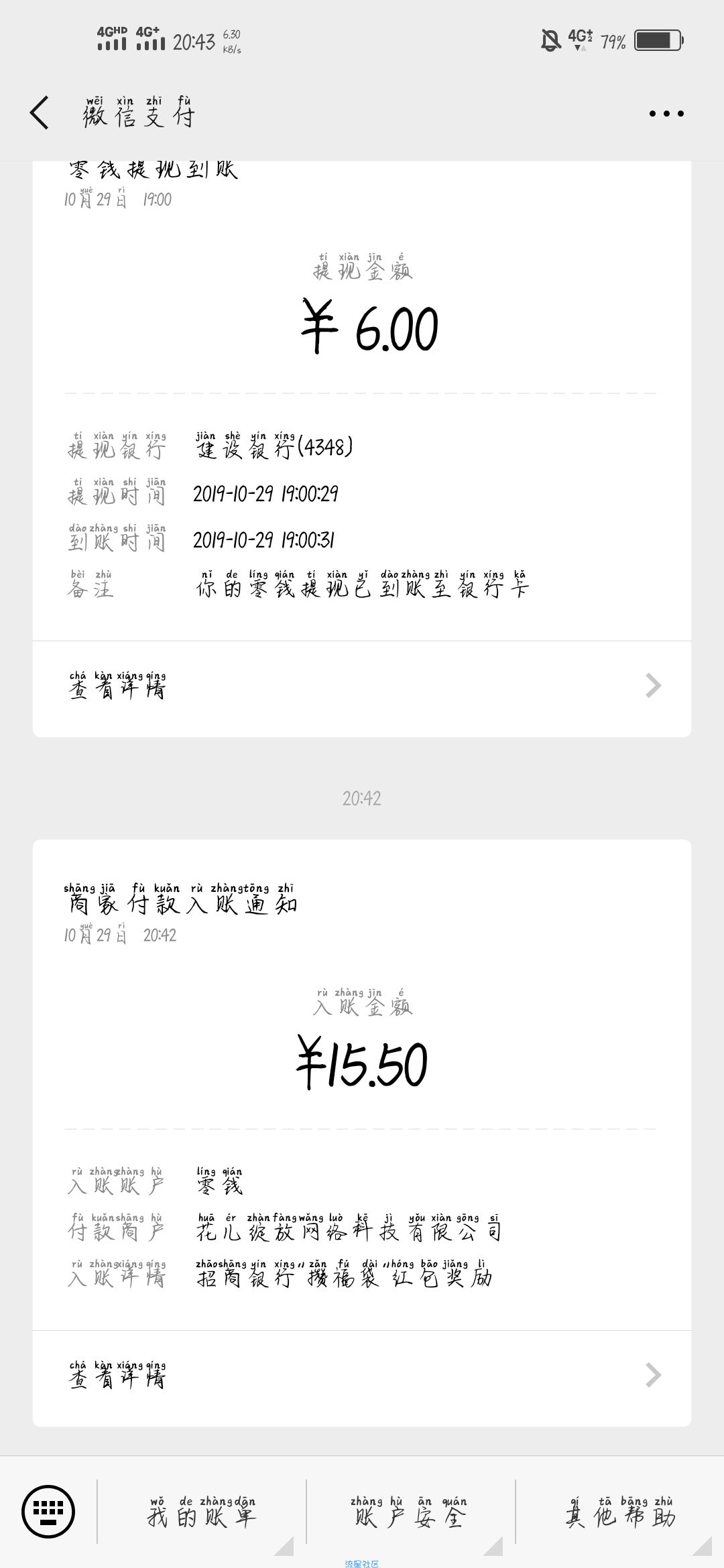Switch to keyboard input mode
Image resolution: width=724 pixels, height=1568 pixels.
tap(48, 1512)
